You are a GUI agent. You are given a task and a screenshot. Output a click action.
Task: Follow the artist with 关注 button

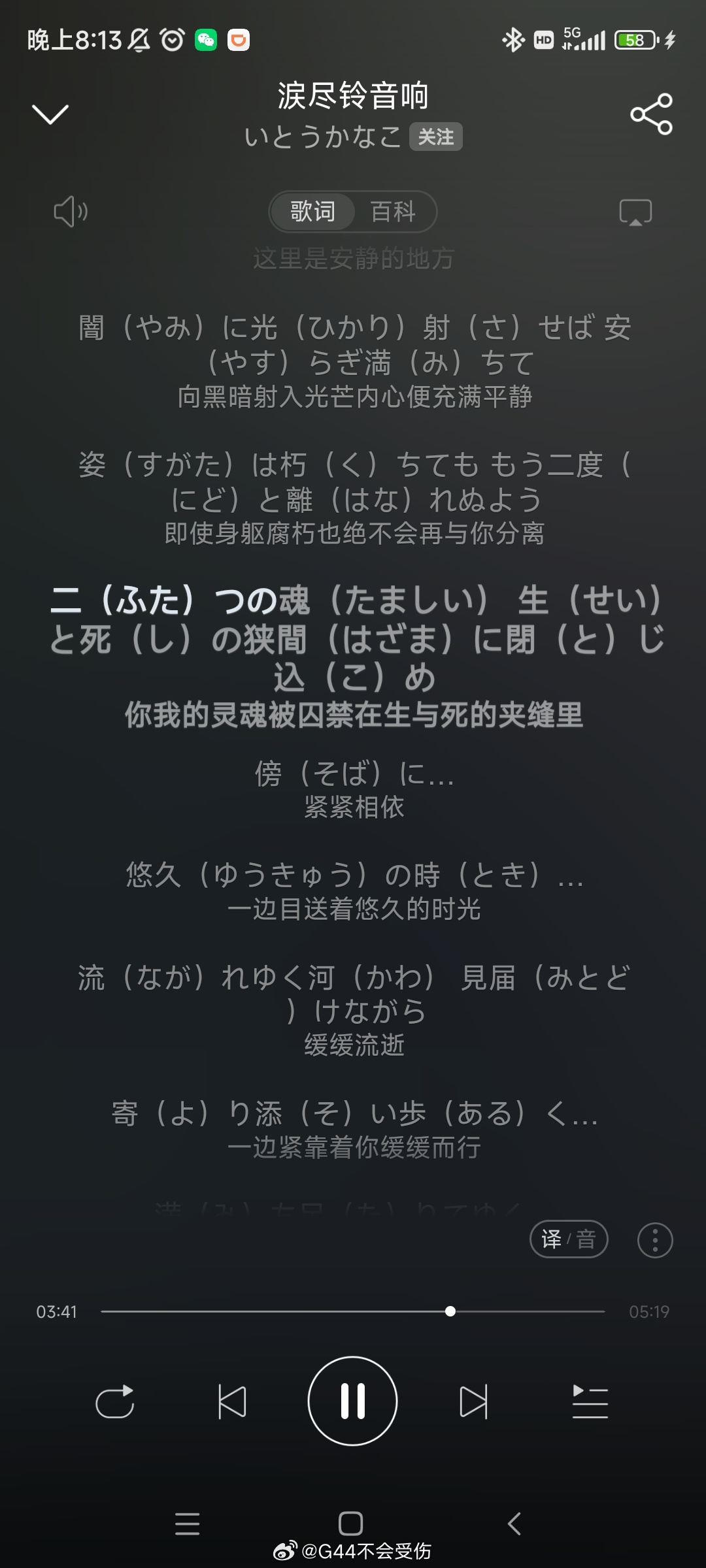436,137
